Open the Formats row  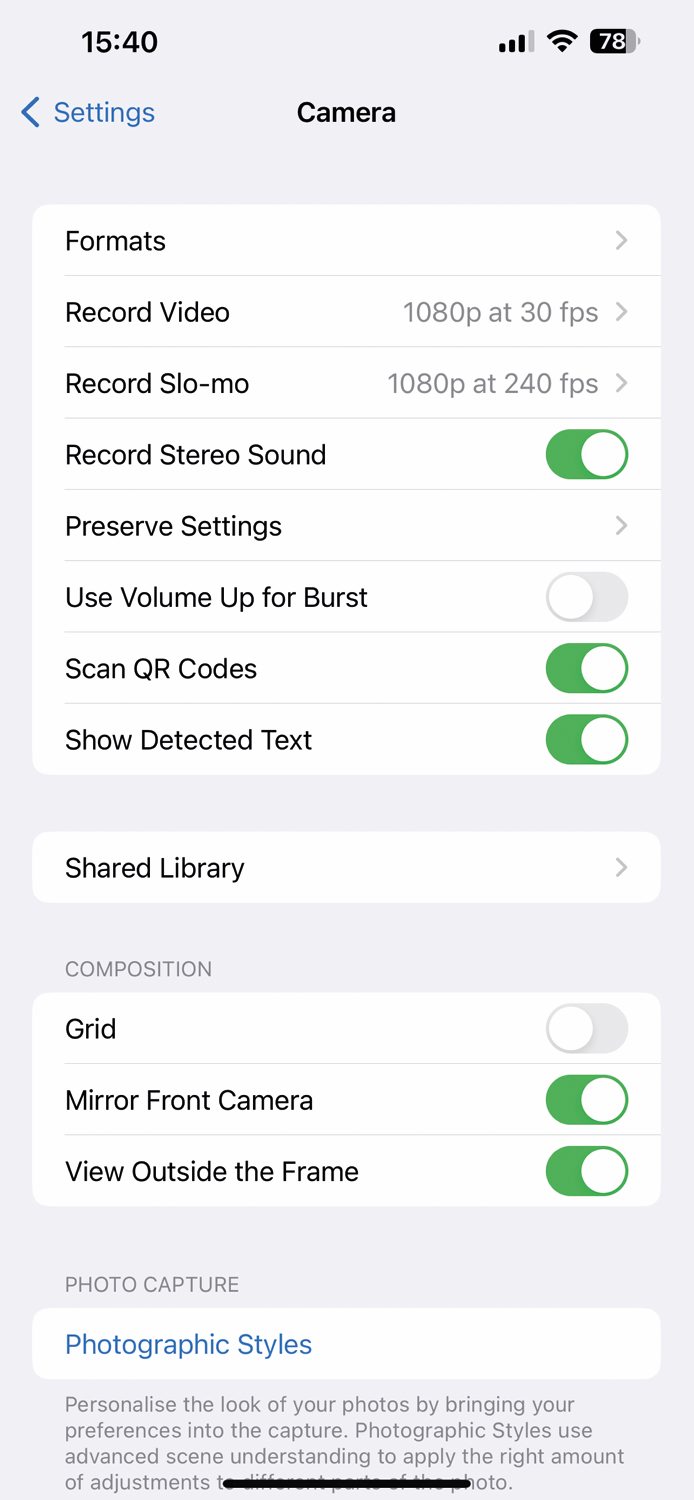click(347, 241)
